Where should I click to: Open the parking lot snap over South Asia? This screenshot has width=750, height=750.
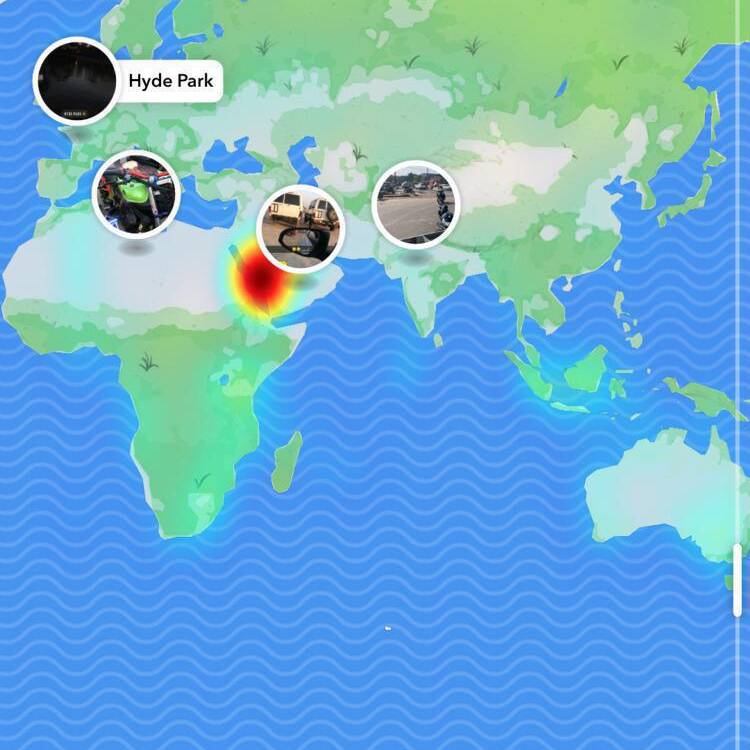point(416,205)
